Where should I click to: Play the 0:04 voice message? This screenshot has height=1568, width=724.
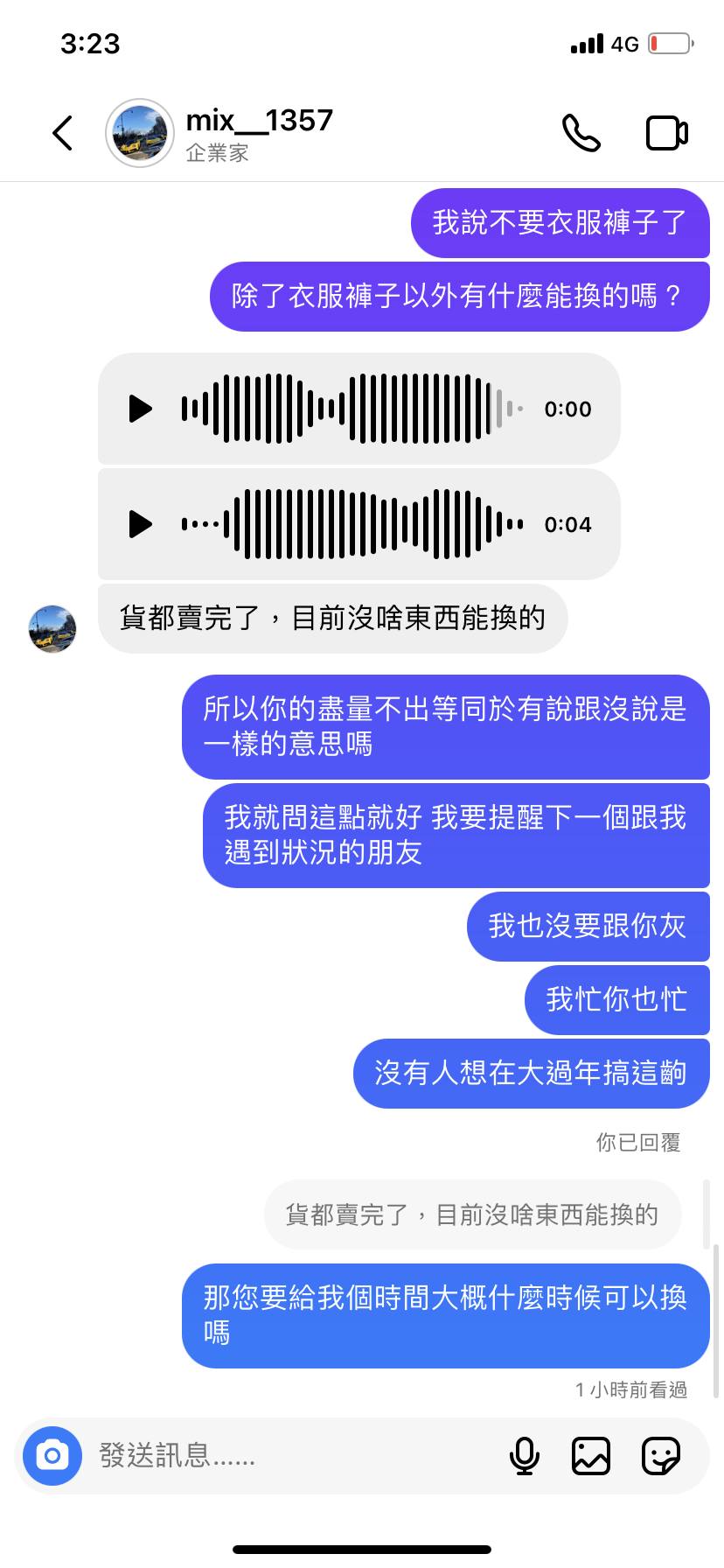click(x=140, y=524)
